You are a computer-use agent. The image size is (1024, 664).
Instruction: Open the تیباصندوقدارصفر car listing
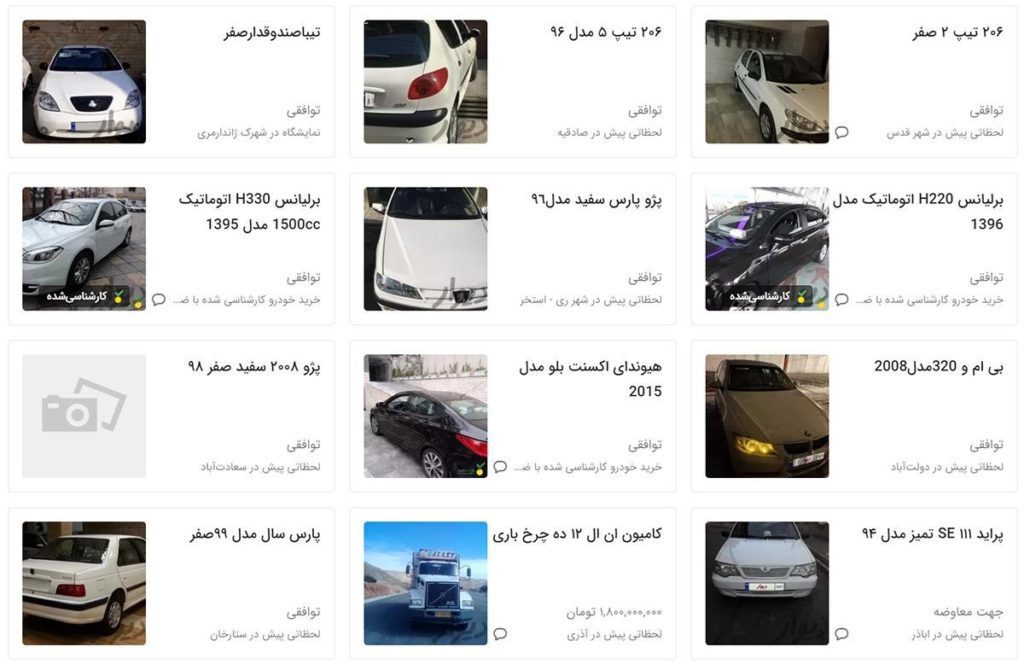pos(272,32)
